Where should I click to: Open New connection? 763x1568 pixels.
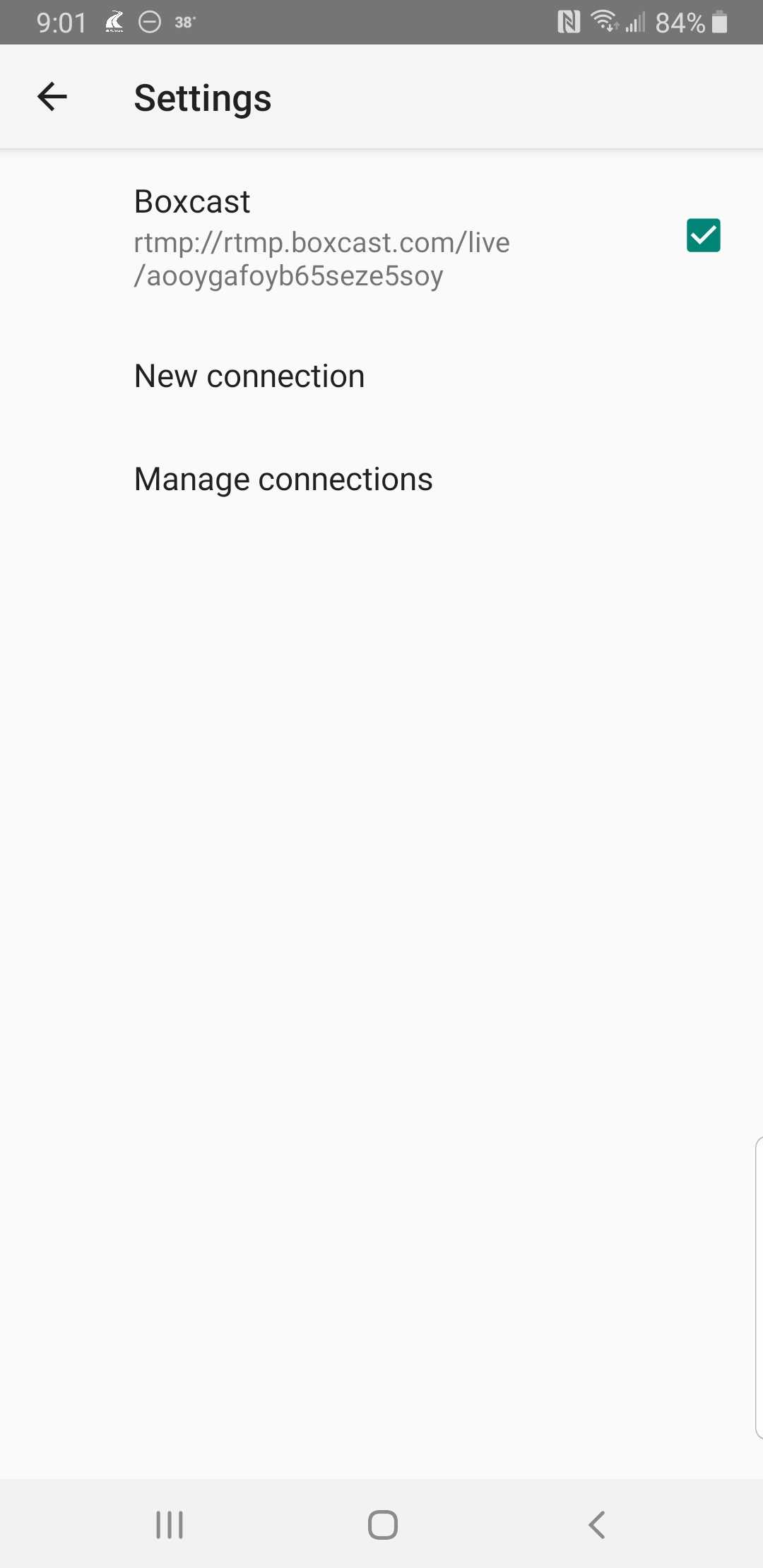(249, 376)
